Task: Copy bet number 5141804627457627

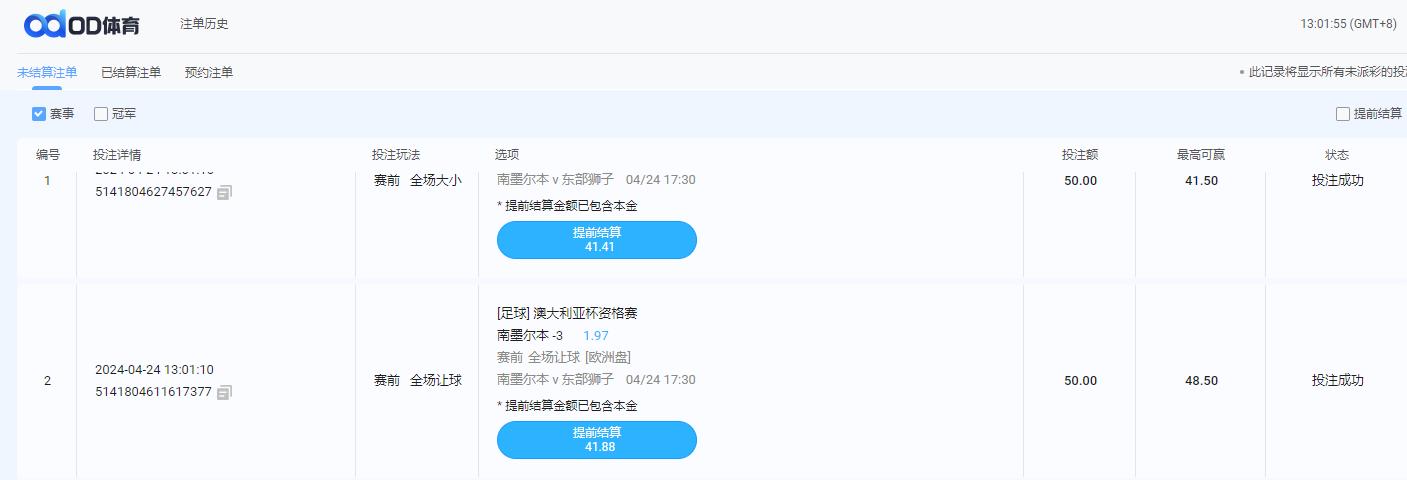Action: pos(224,192)
